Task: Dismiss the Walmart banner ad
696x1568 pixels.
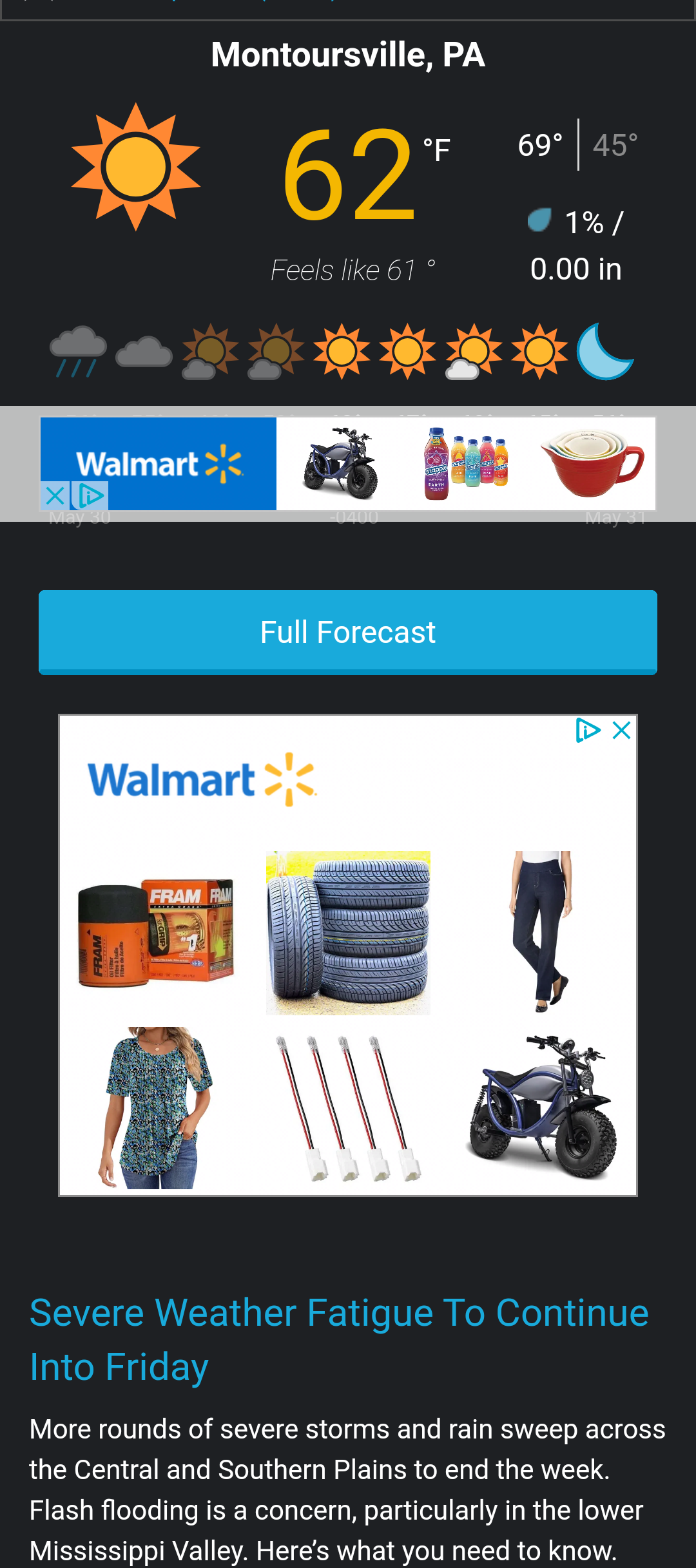Action: coord(55,495)
